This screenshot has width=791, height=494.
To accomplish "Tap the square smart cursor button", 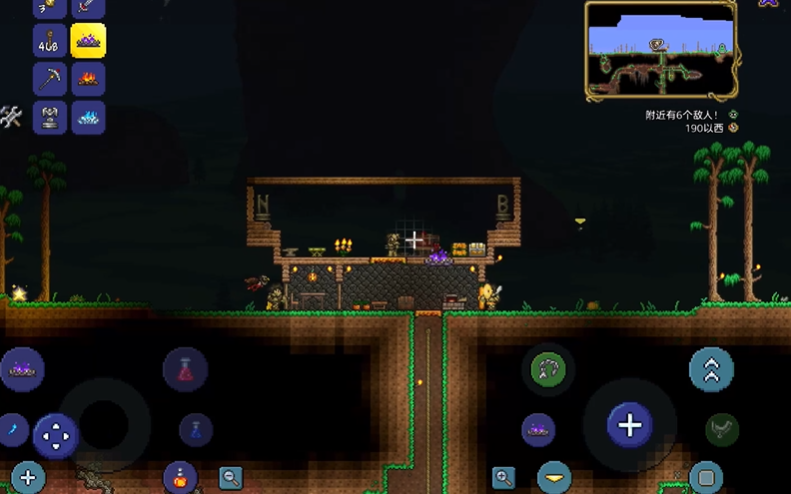I will pos(706,477).
